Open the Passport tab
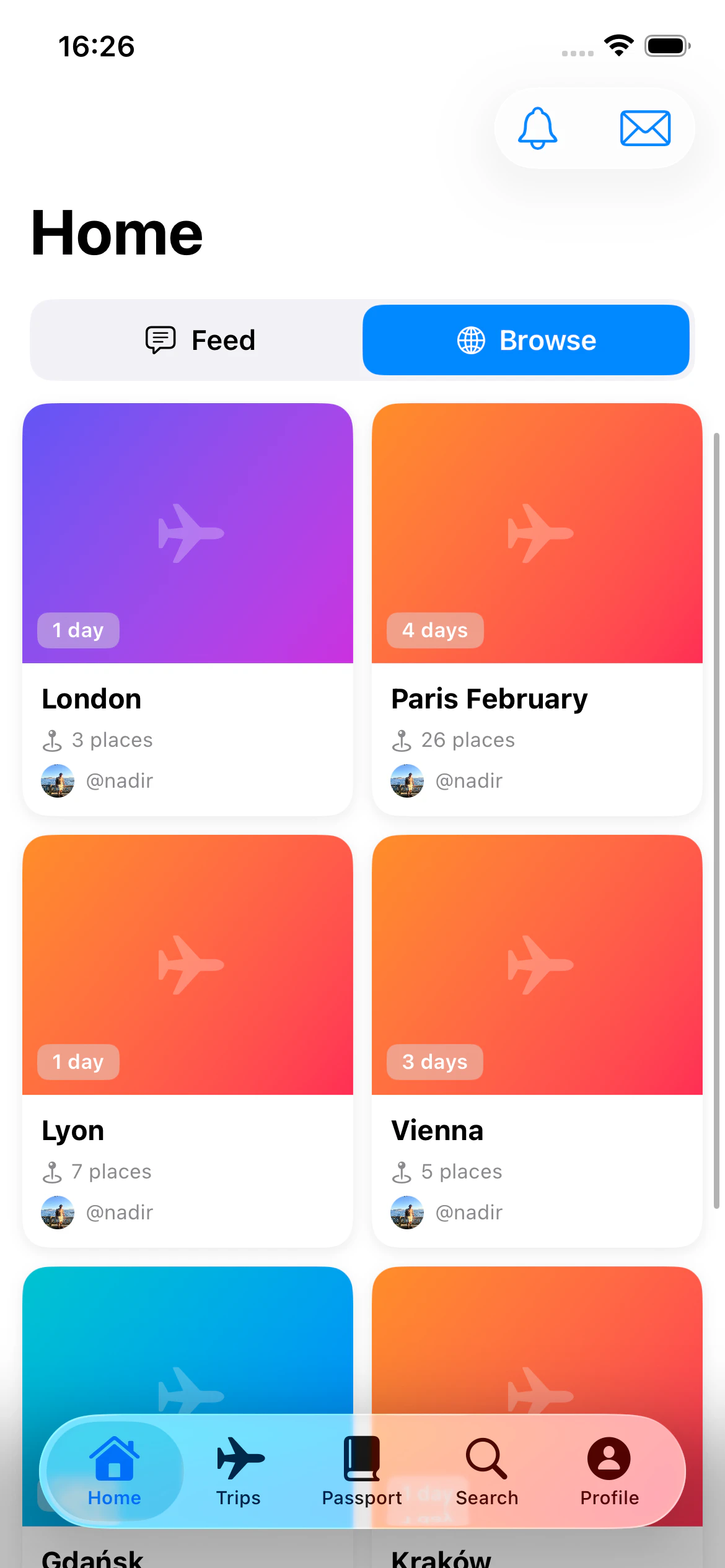The width and height of the screenshot is (725, 1568). point(362,1471)
